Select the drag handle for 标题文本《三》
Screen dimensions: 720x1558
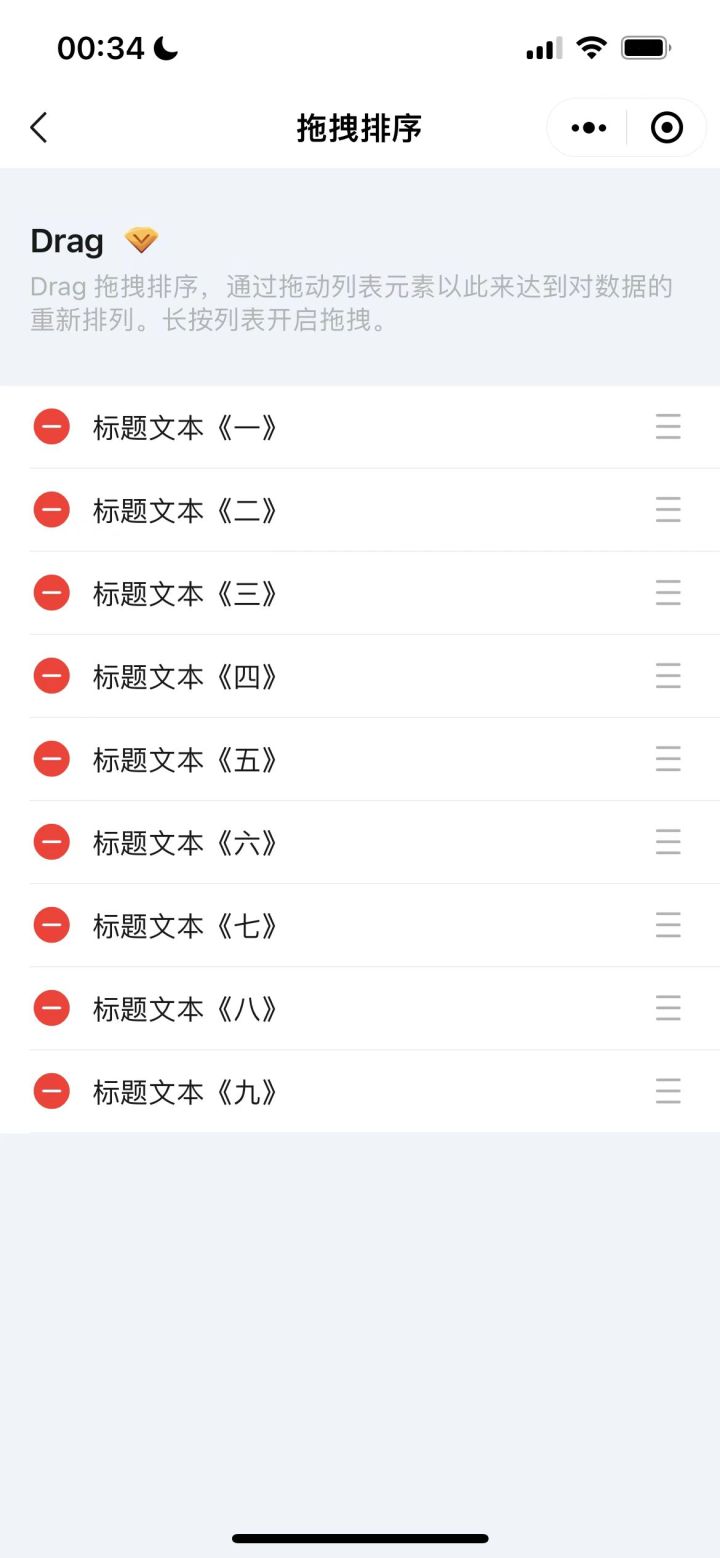pyautogui.click(x=668, y=593)
